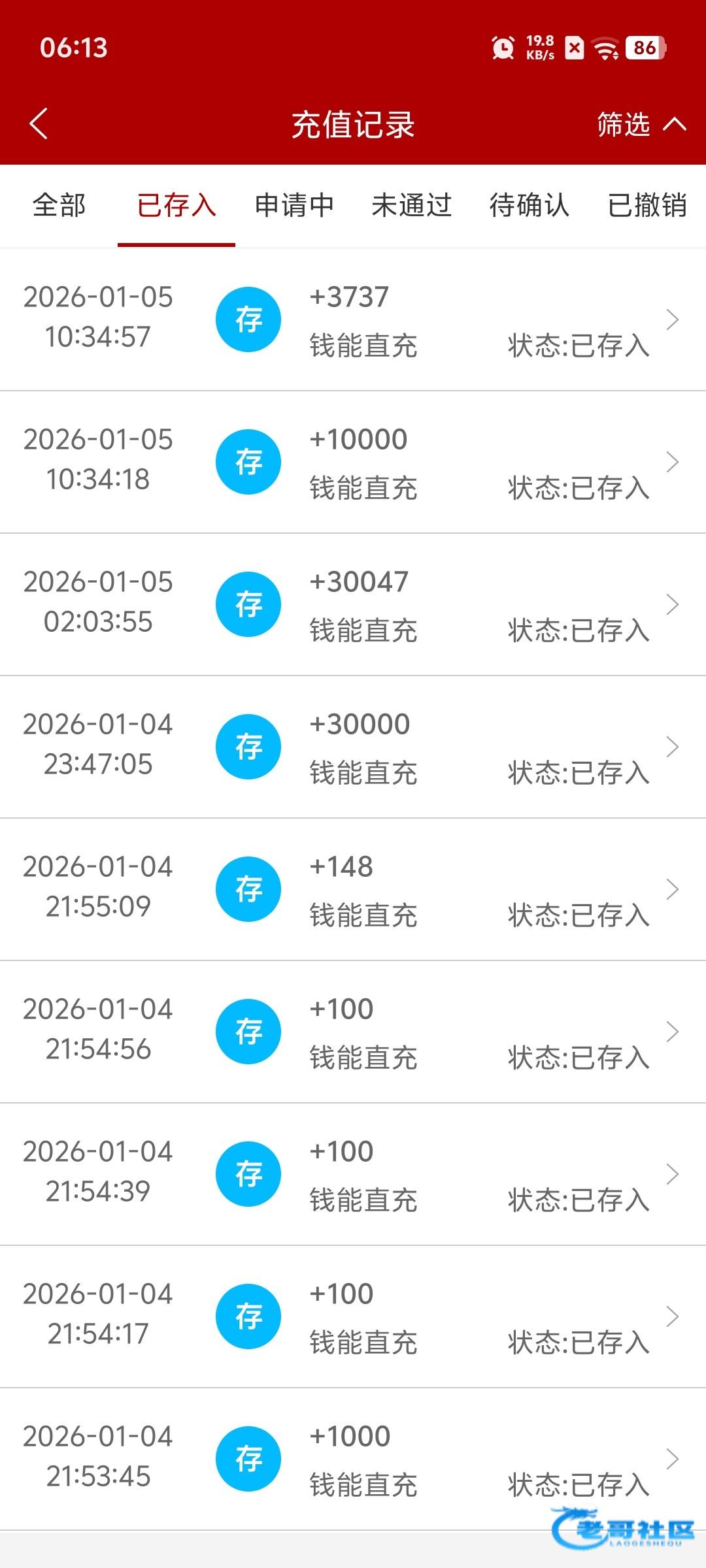View the +100 deposit from 21:54:17
706x1568 pixels.
(353, 1316)
